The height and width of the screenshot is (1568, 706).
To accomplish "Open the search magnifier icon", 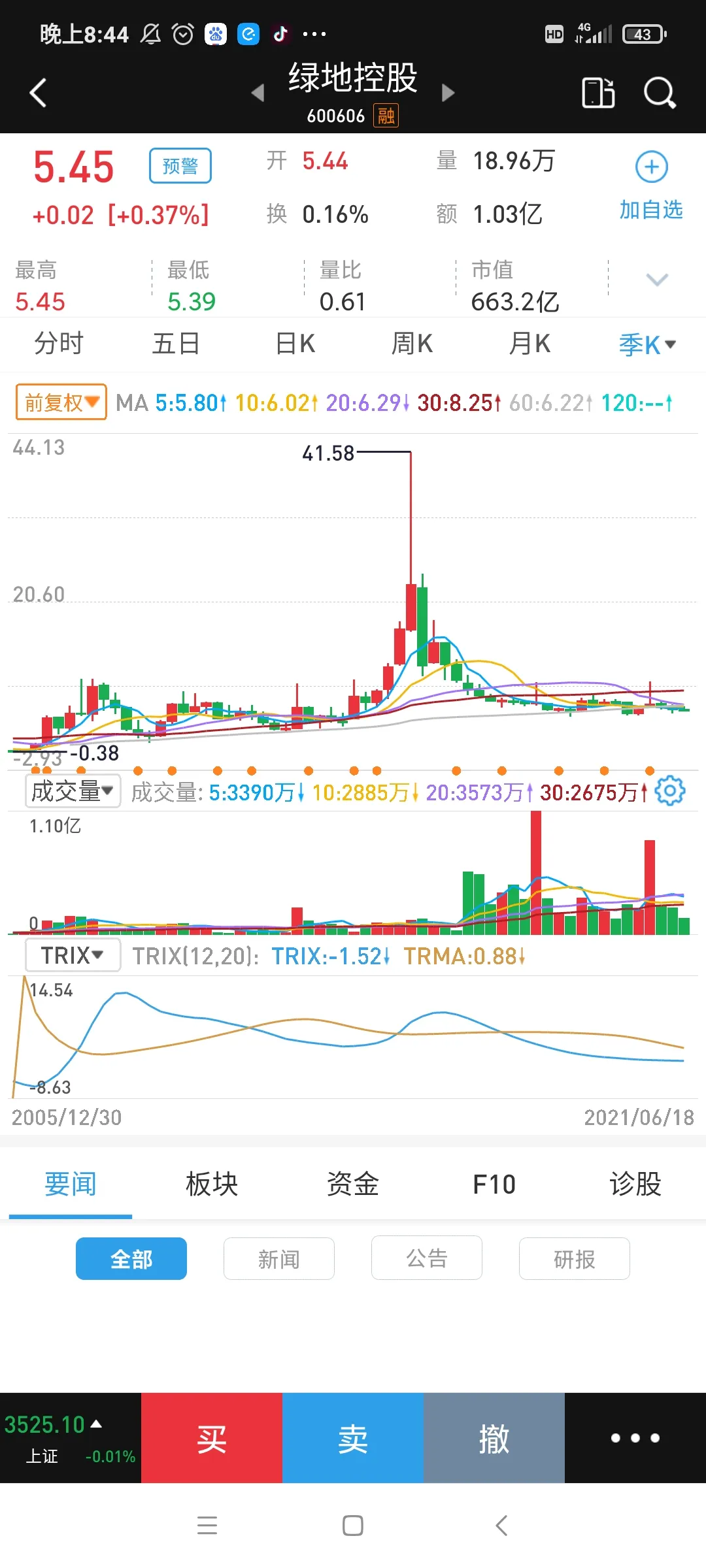I will point(659,93).
